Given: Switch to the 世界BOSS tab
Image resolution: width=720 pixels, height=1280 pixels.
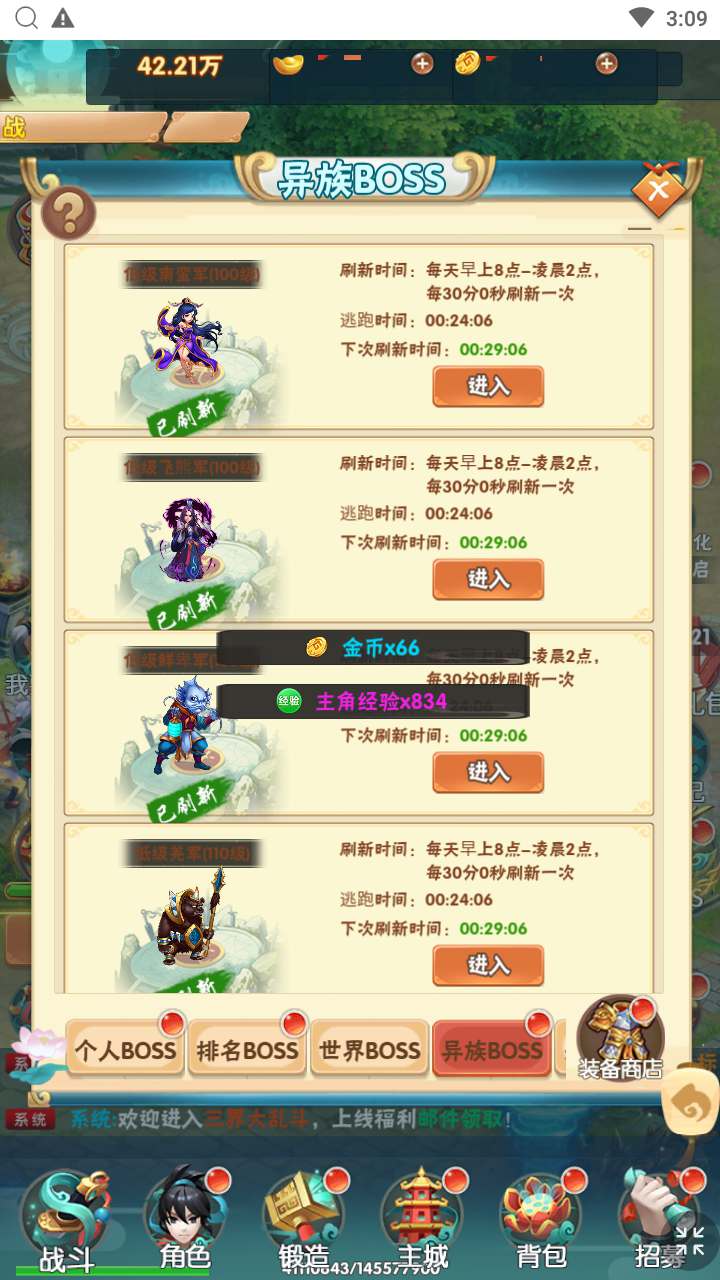Looking at the screenshot, I should (x=369, y=1049).
